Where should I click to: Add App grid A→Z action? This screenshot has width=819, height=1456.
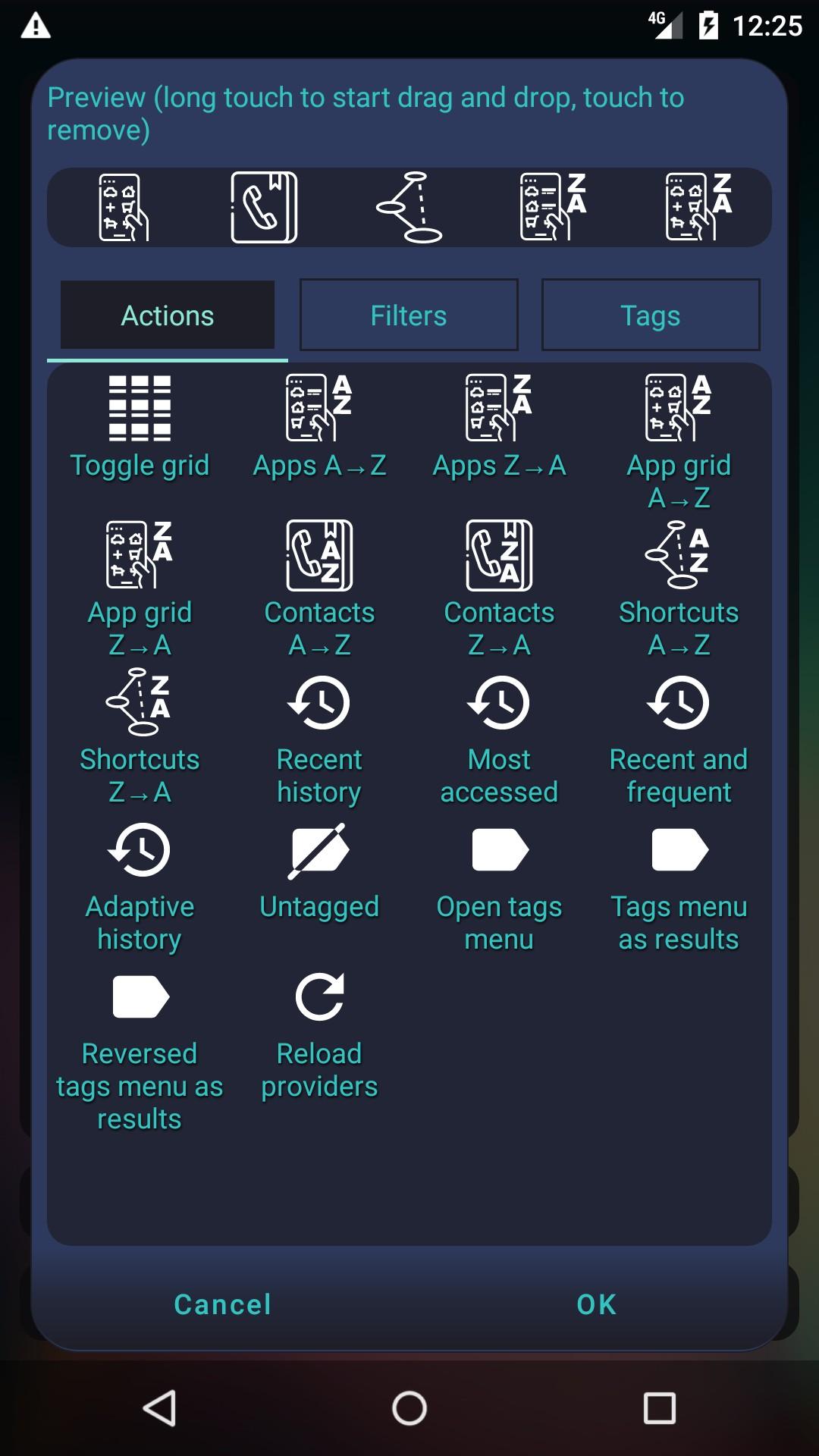(679, 440)
